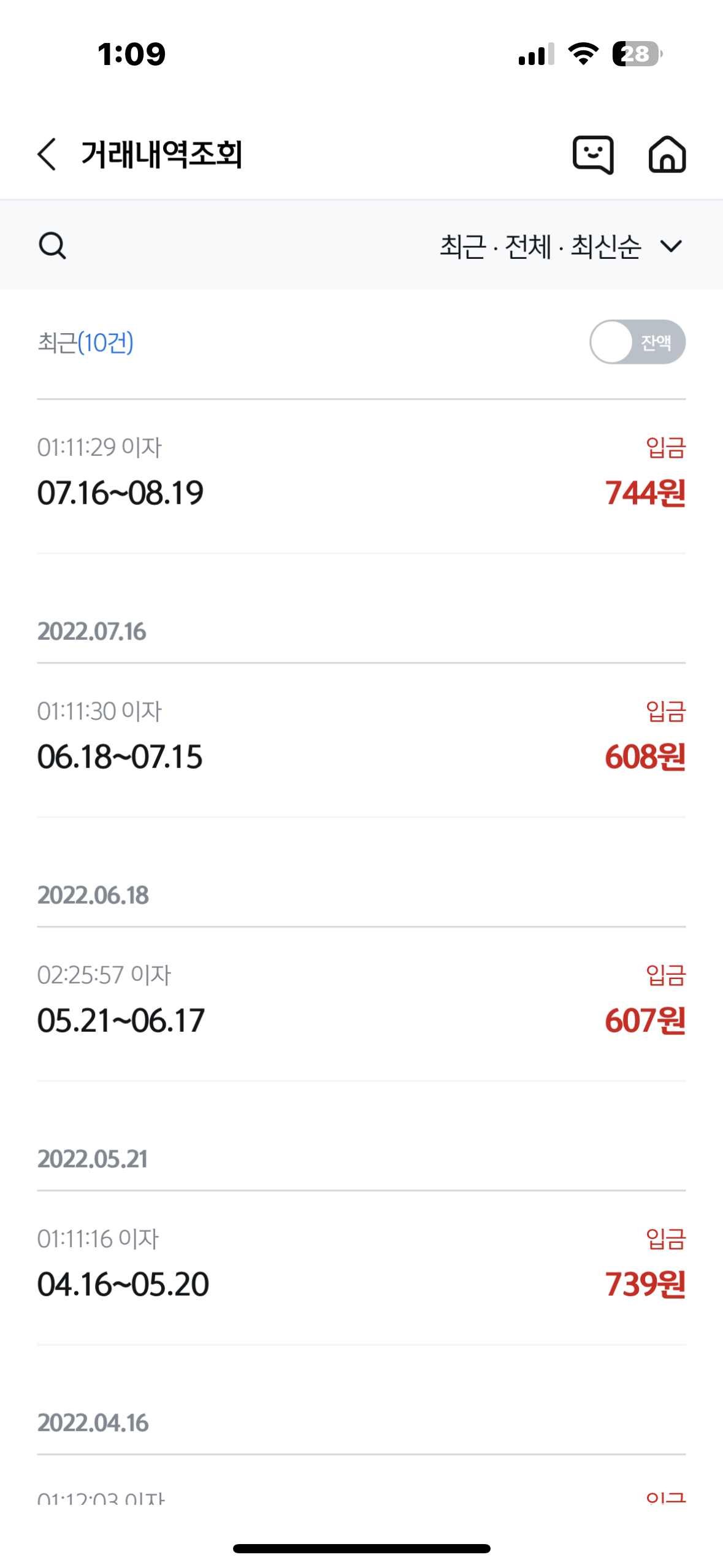Toggle the 잔액 balance switch
Screen dimensions: 723x1568
pyautogui.click(x=637, y=342)
